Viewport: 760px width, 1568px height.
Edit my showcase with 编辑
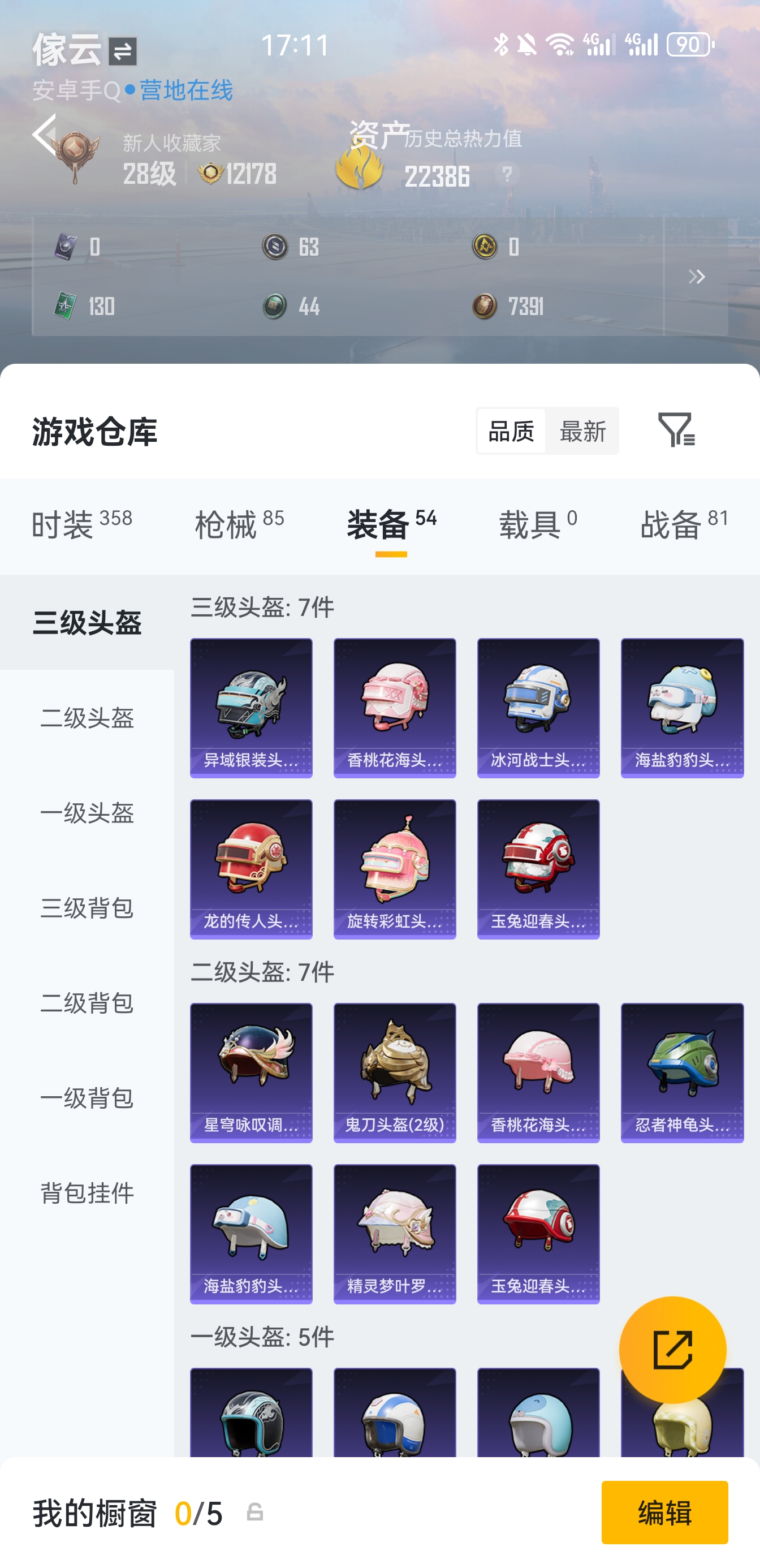click(664, 1512)
